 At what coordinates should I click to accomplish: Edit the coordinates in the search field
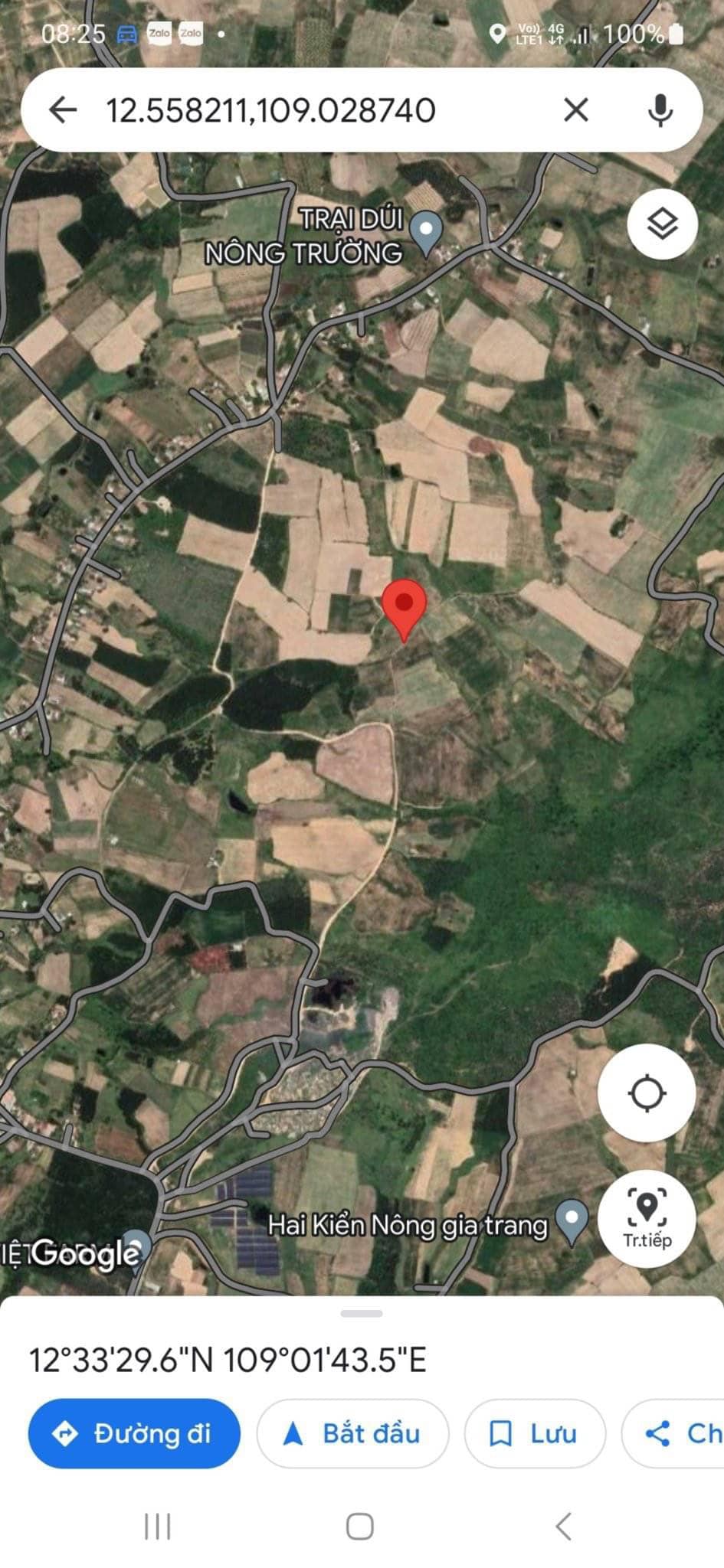point(306,110)
